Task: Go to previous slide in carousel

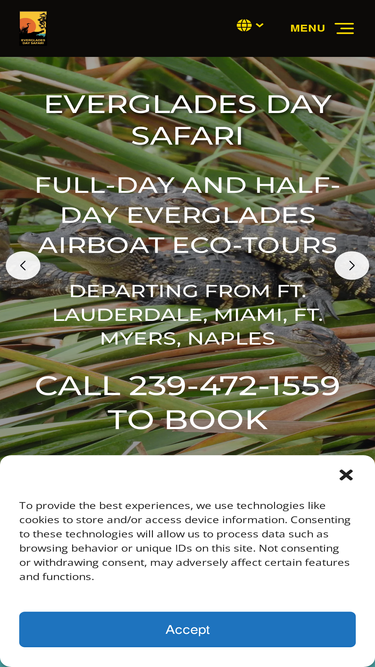Action: coord(23,265)
